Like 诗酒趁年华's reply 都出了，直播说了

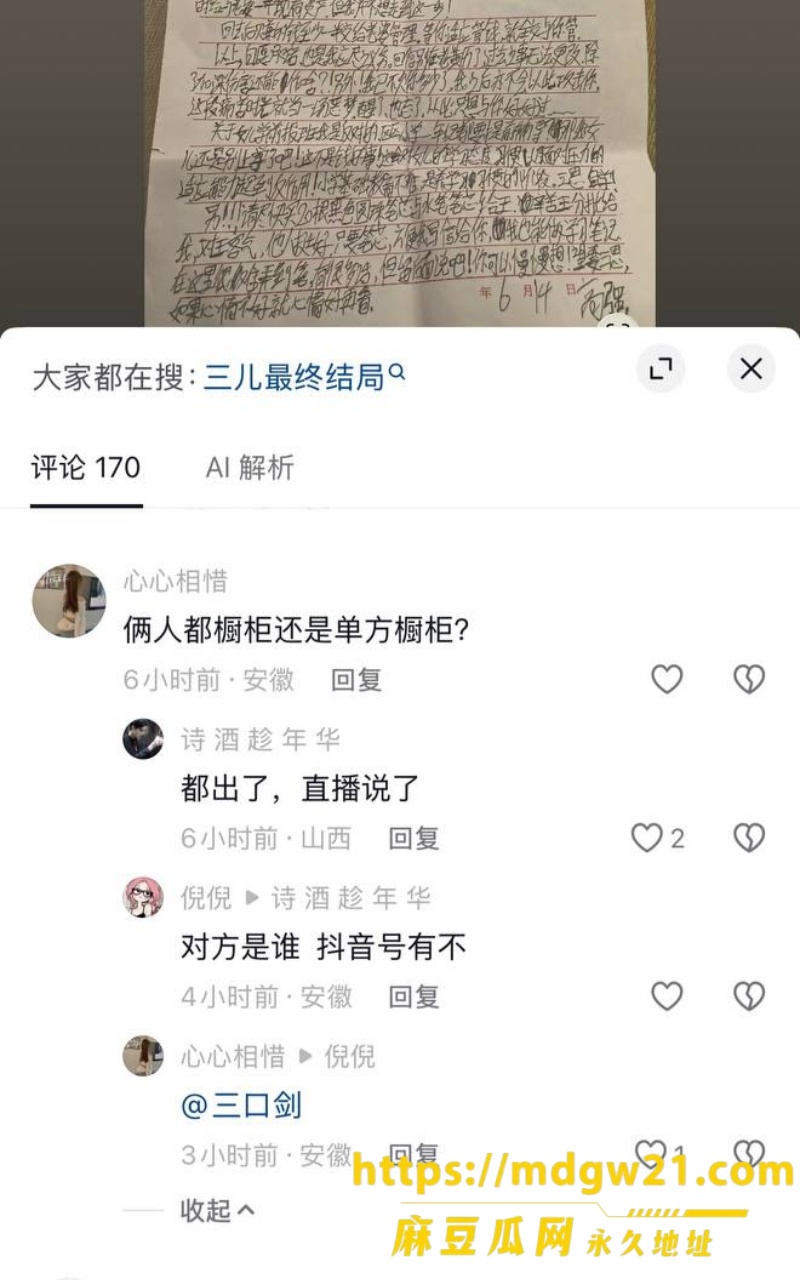(658, 838)
